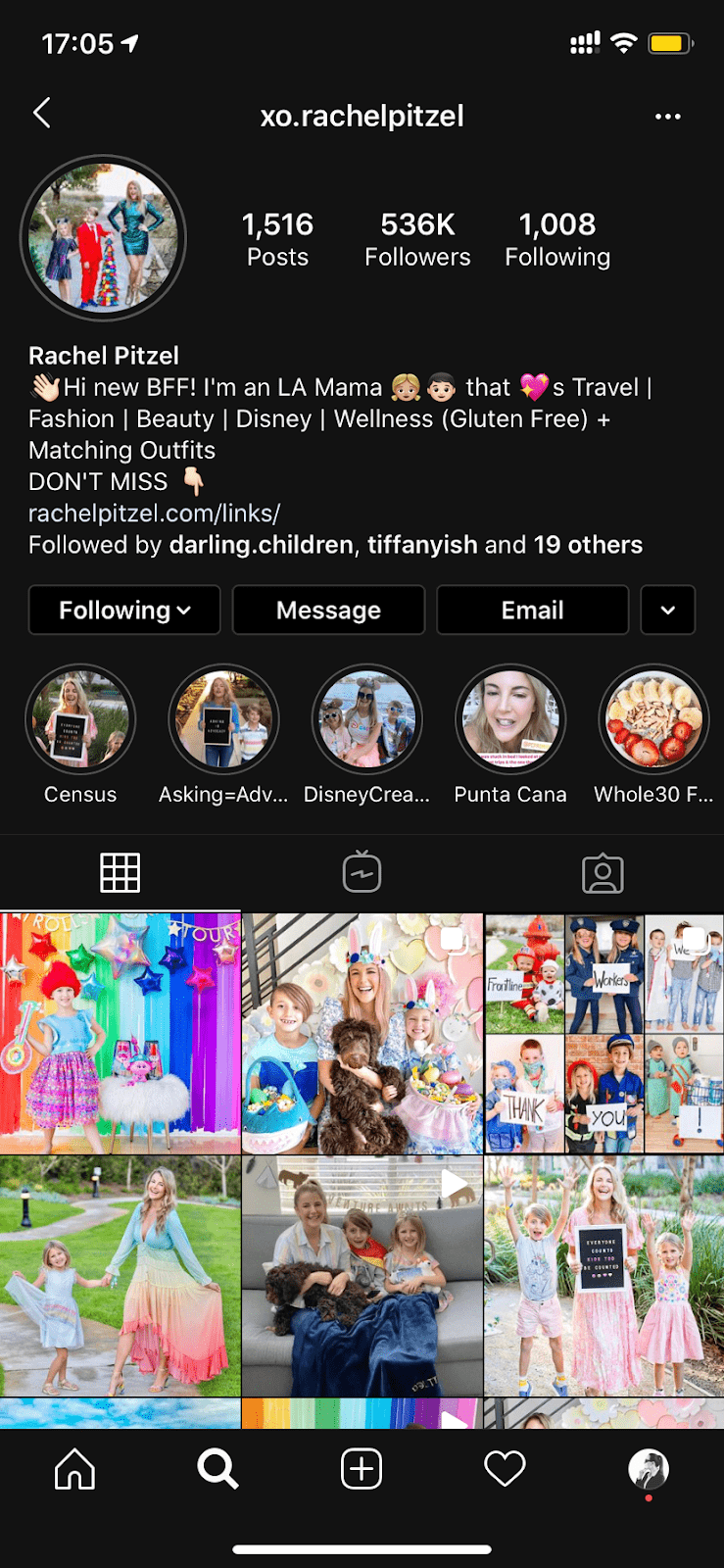Image resolution: width=724 pixels, height=1568 pixels.
Task: Switch to the tagged photos tab
Action: tap(603, 872)
